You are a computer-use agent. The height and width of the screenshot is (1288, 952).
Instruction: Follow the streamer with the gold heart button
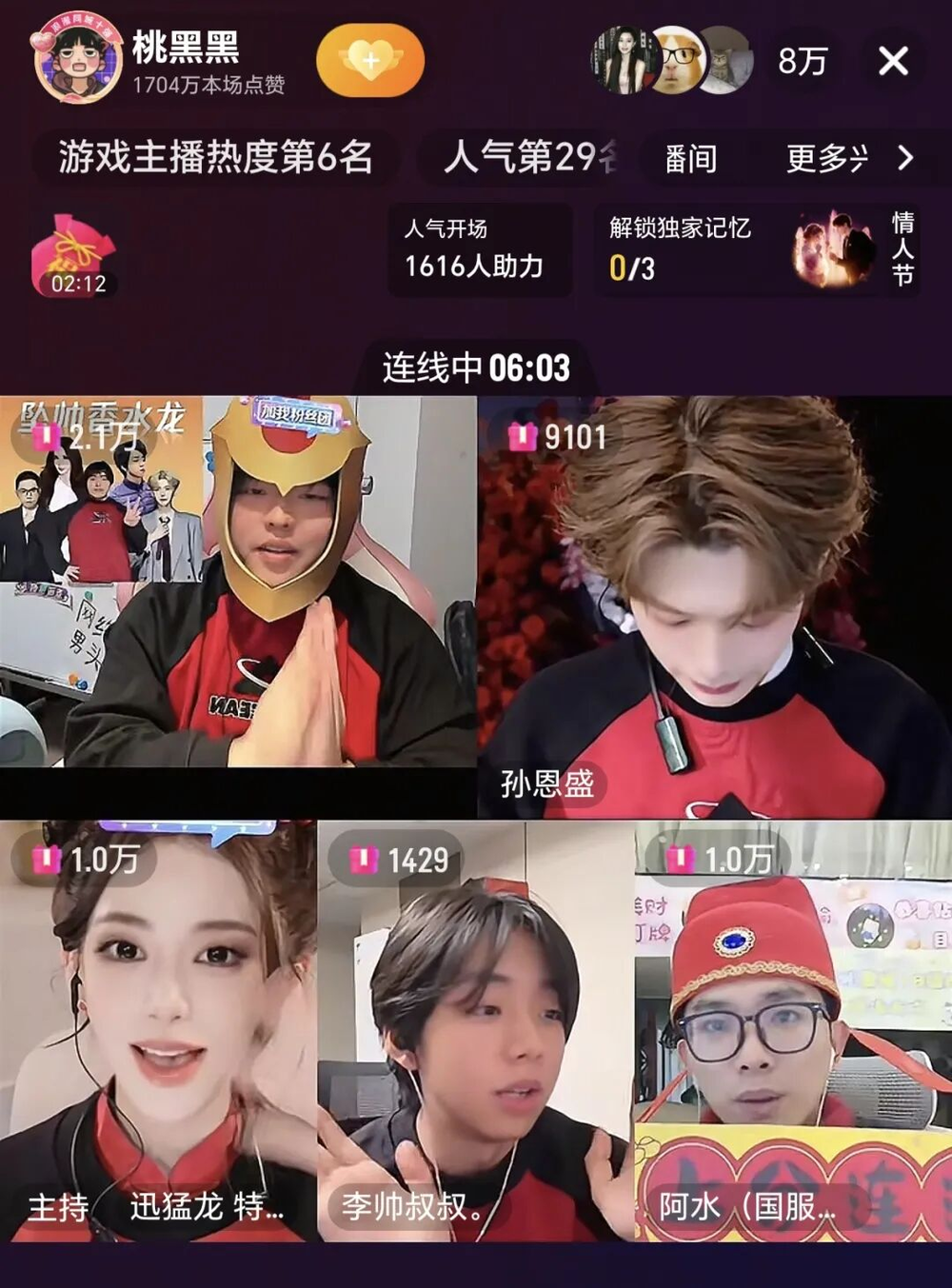[370, 61]
